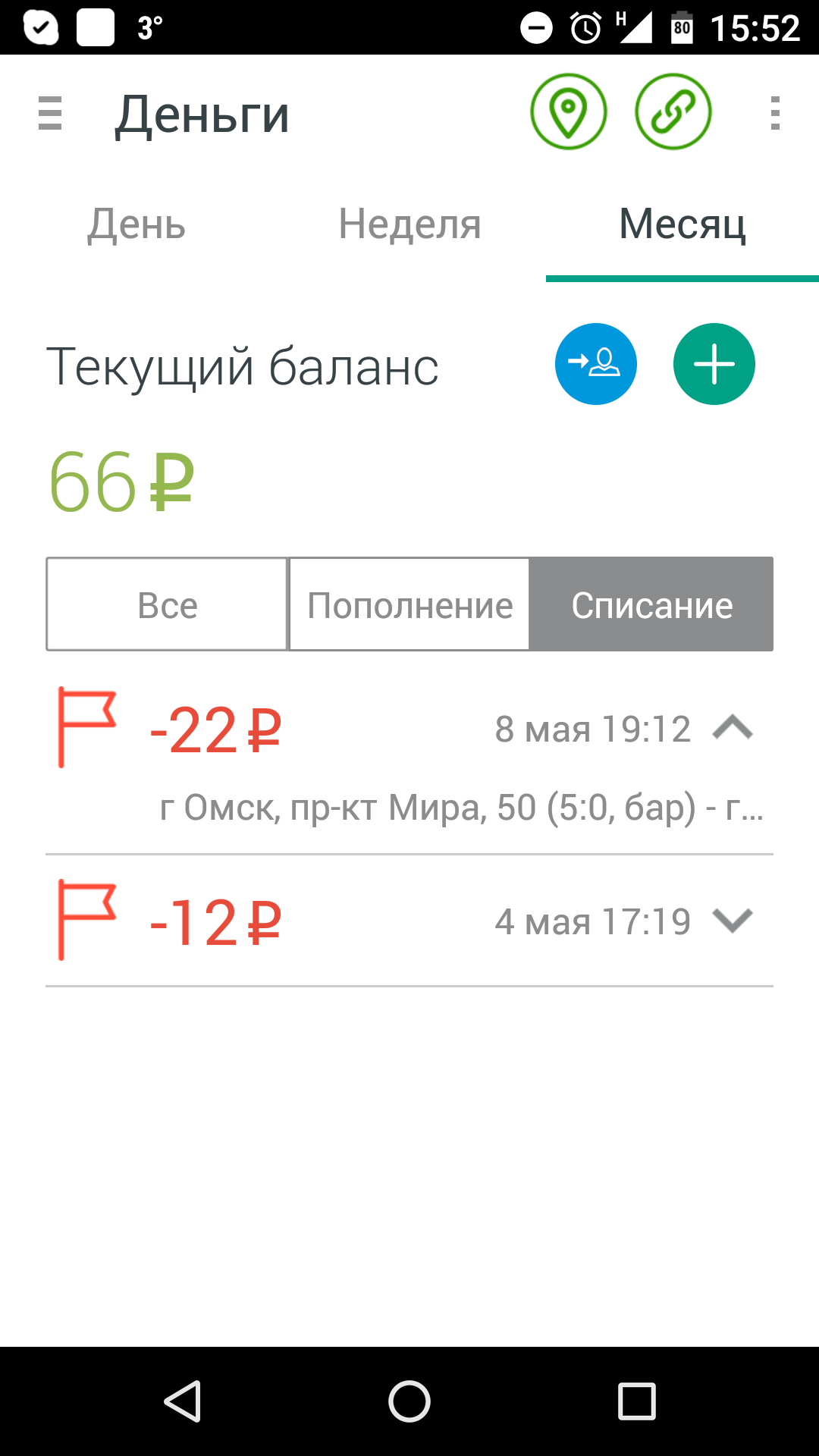The width and height of the screenshot is (819, 1456).
Task: Go to the home screen
Action: pyautogui.click(x=409, y=1401)
